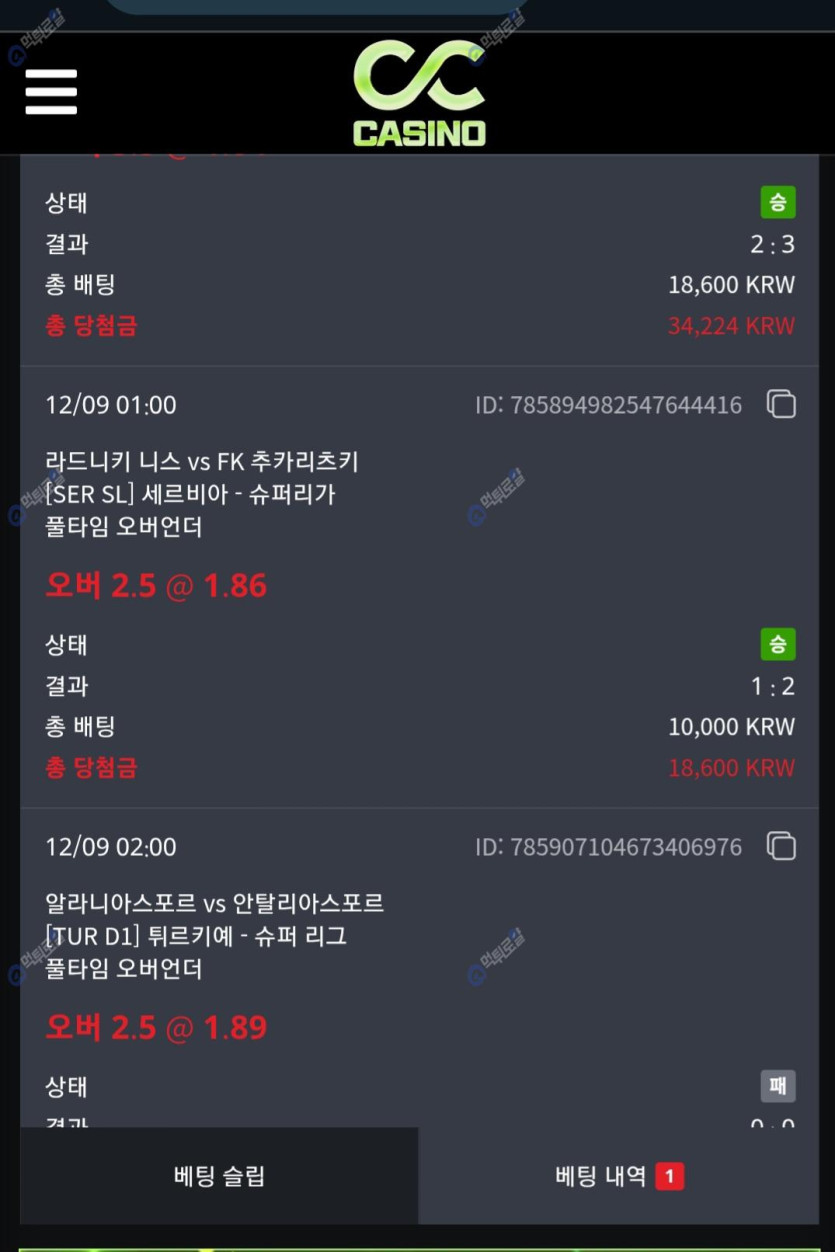This screenshot has height=1252, width=835.
Task: Select the 베팅 내역 tab
Action: click(x=618, y=1176)
